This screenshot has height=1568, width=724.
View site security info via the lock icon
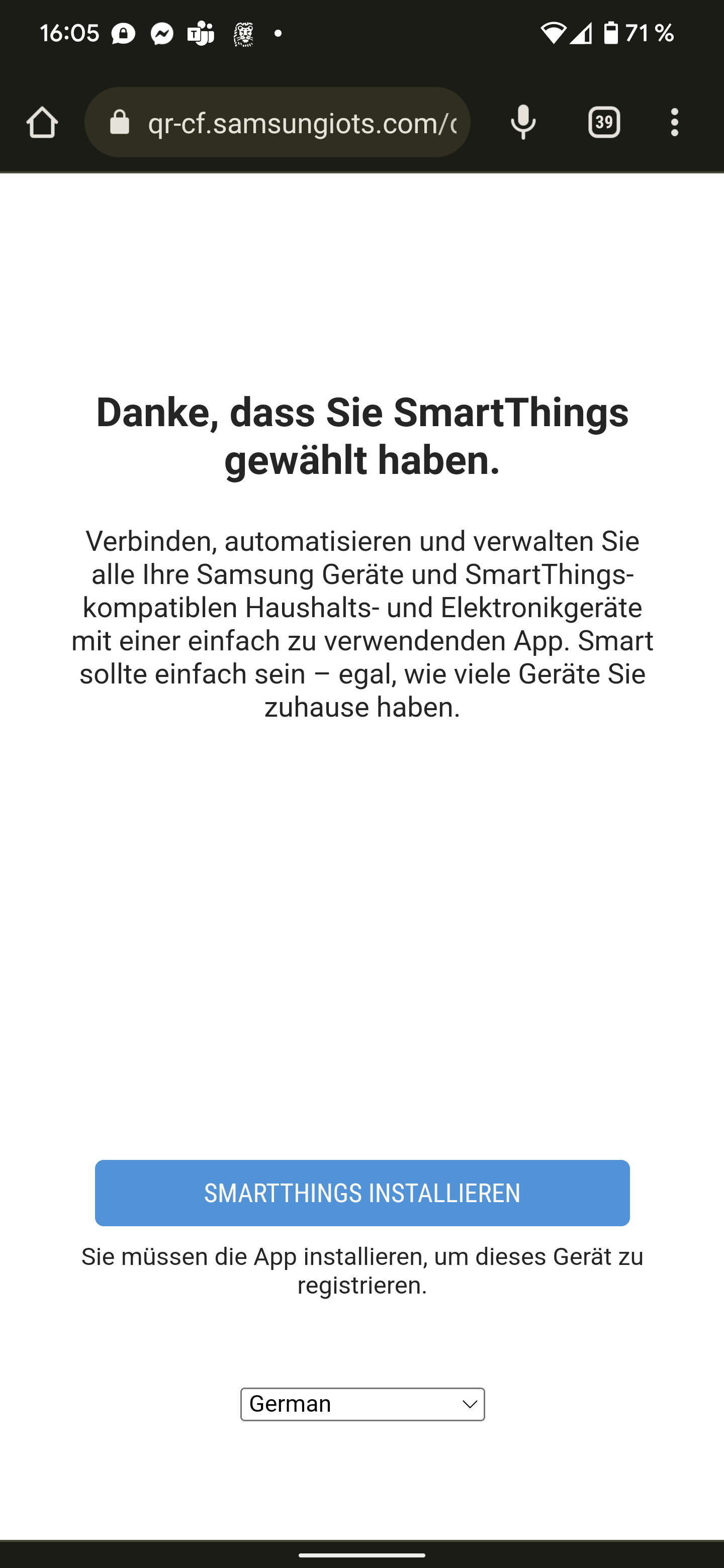[x=120, y=122]
